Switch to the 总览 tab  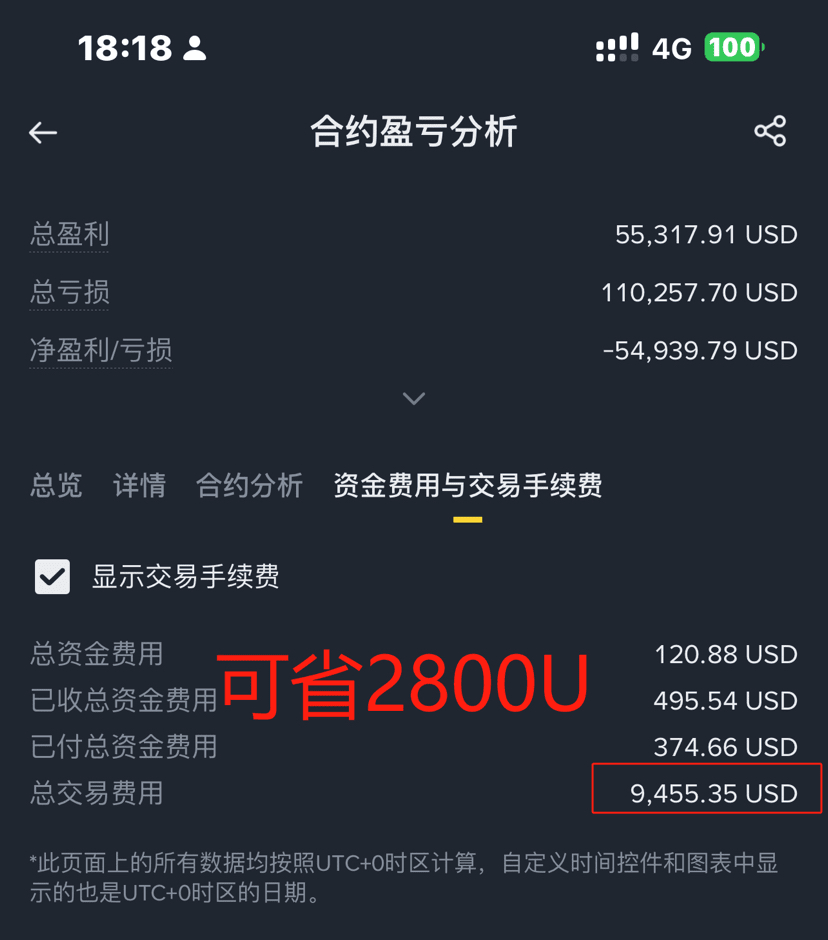pyautogui.click(x=56, y=486)
